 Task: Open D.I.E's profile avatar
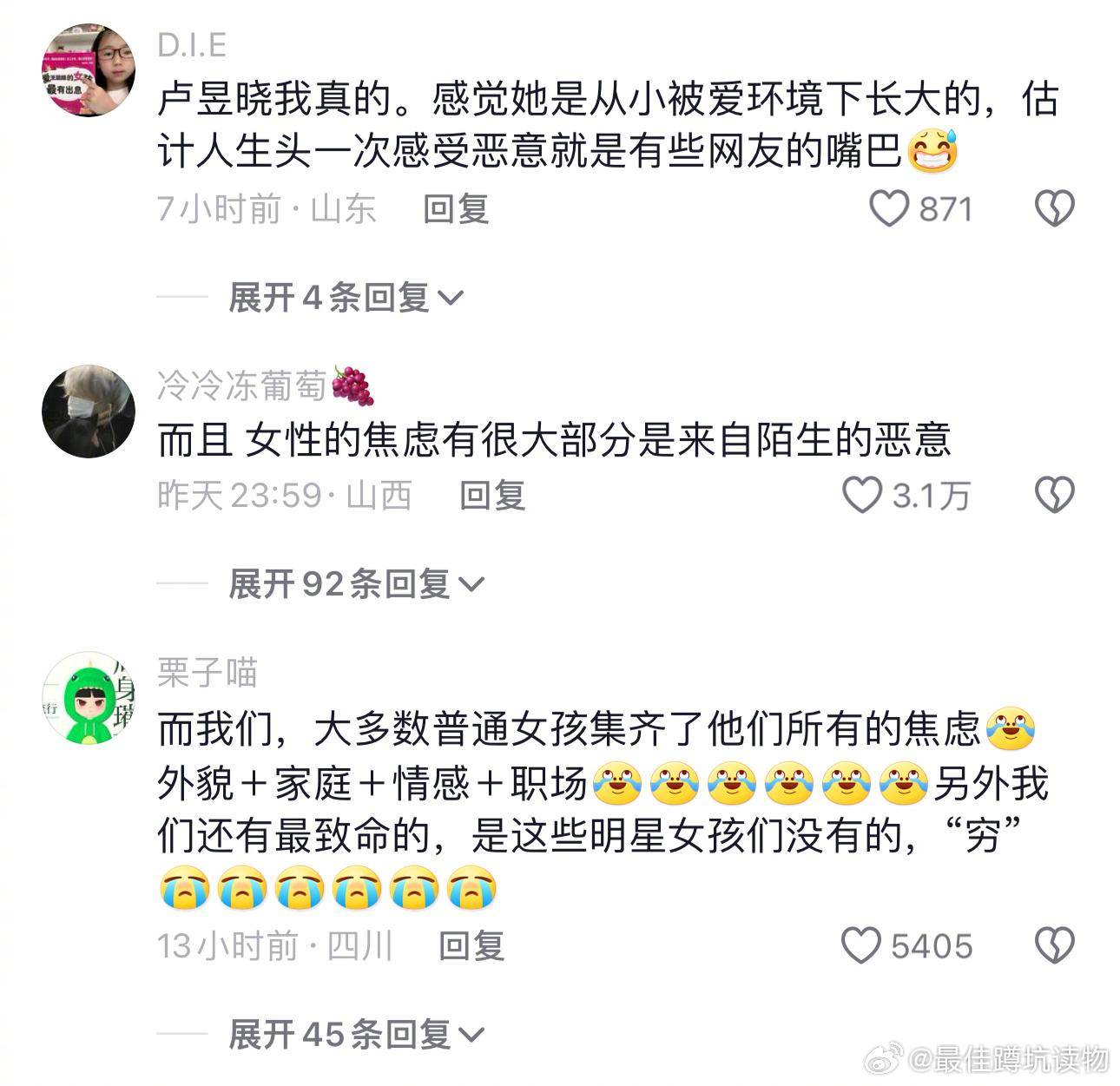[89, 70]
